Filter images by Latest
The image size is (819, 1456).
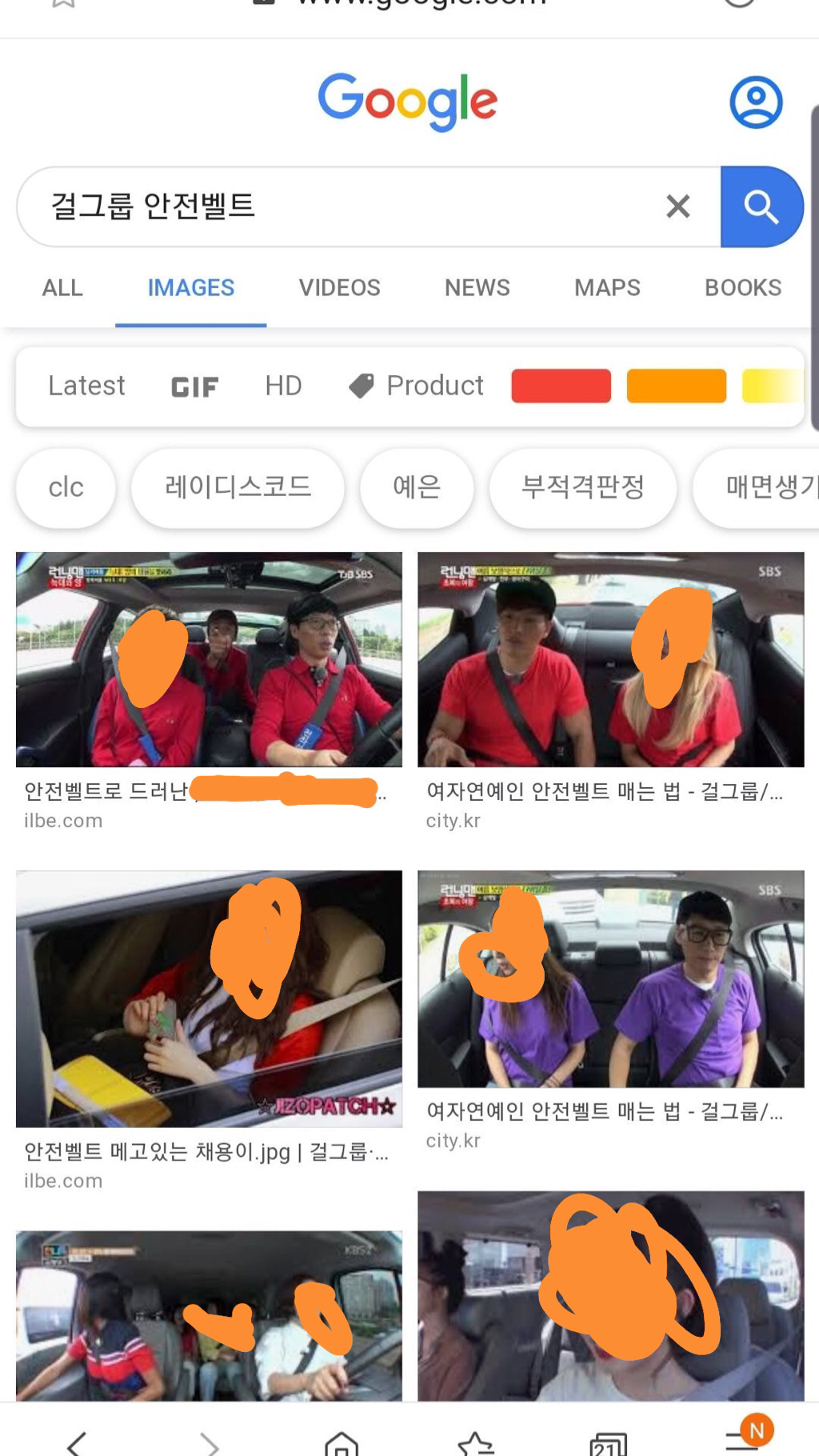86,386
